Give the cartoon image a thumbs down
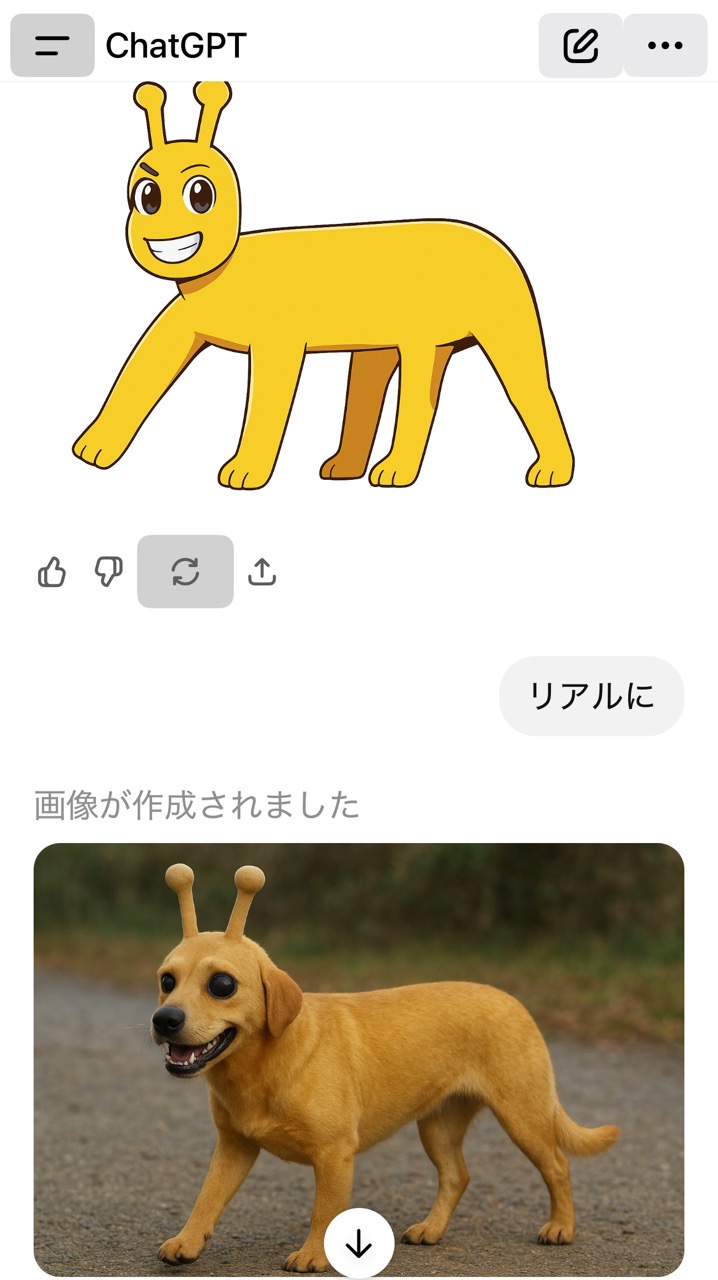This screenshot has width=718, height=1280. pos(108,572)
